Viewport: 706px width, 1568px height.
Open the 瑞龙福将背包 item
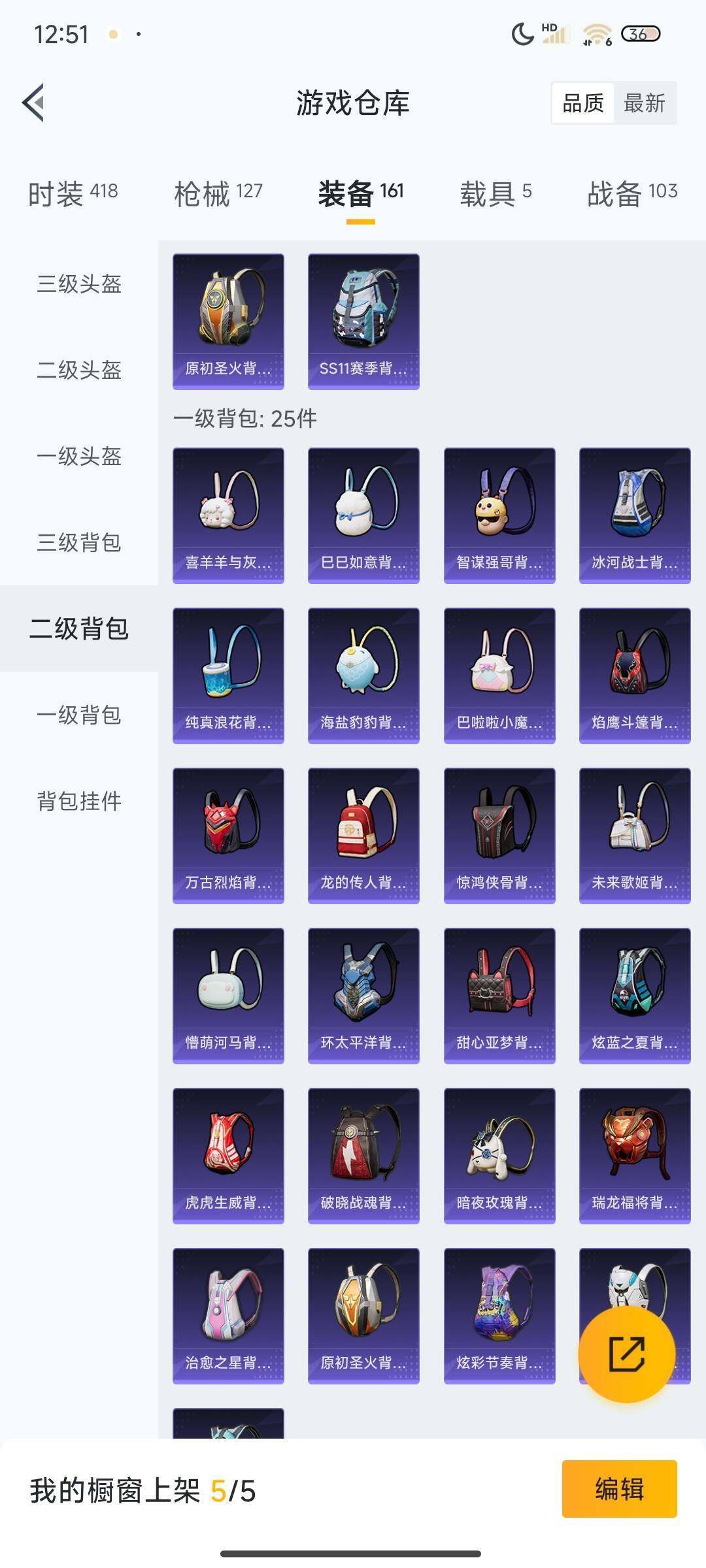pos(635,1155)
